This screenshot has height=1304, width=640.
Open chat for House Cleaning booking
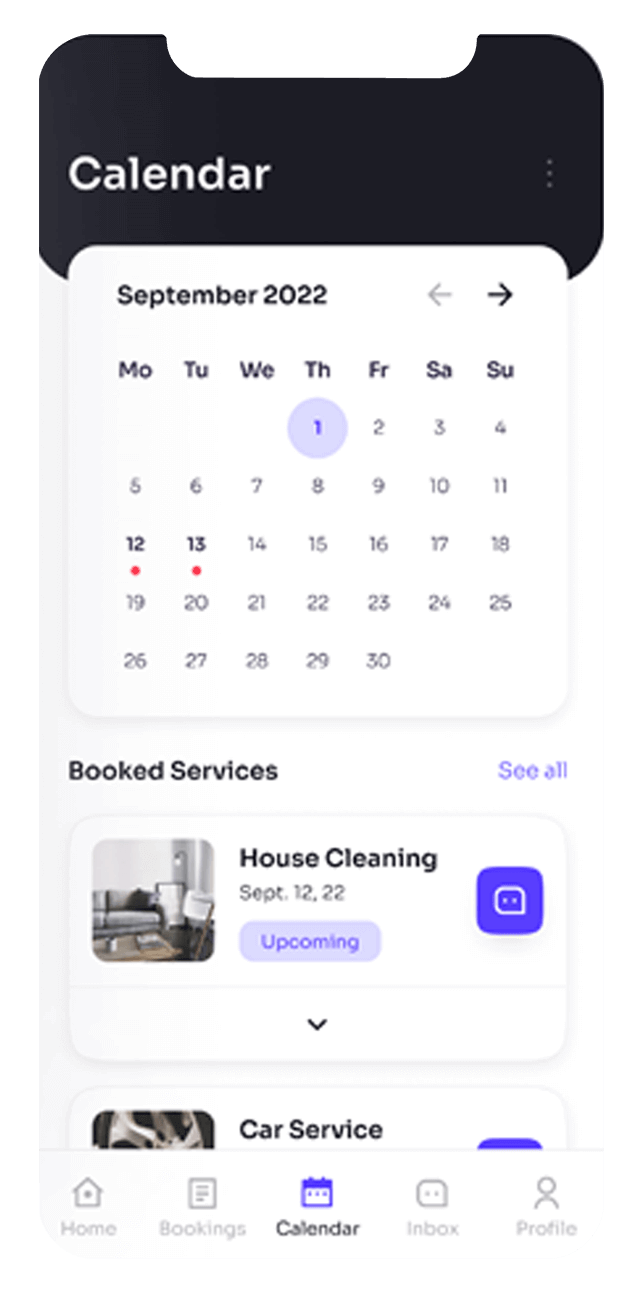coord(509,901)
